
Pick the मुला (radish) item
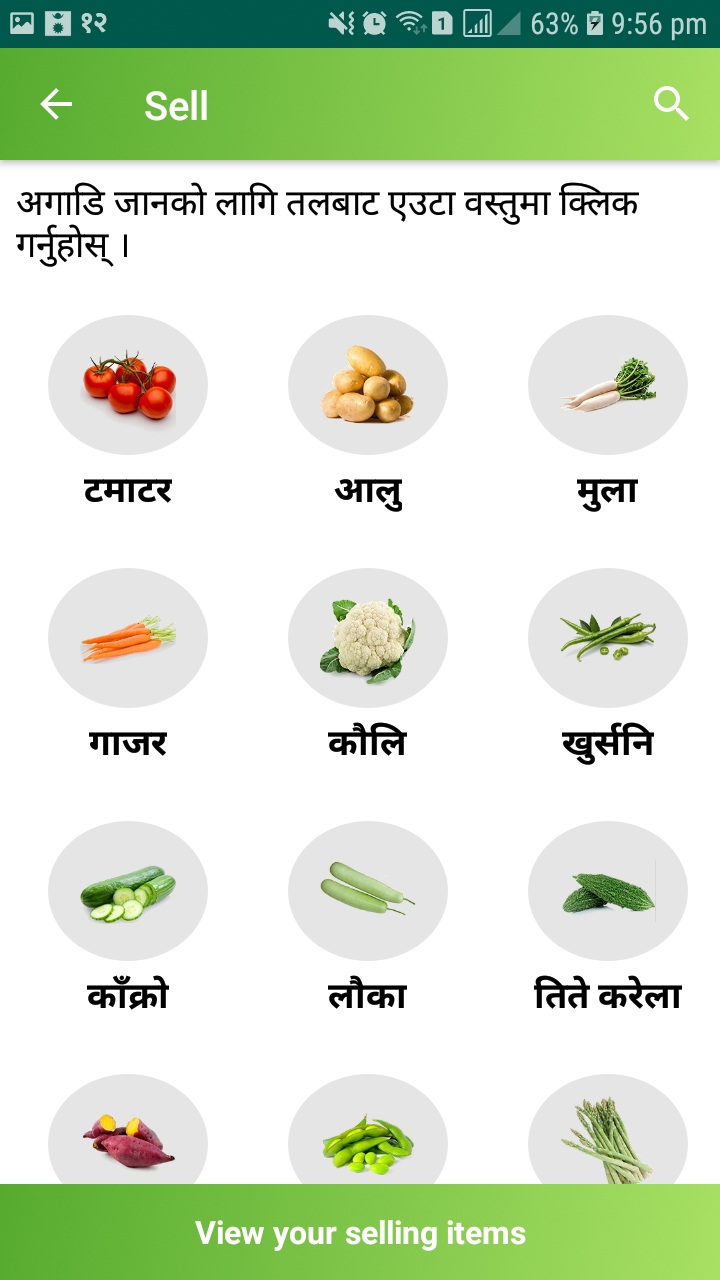pyautogui.click(x=608, y=386)
